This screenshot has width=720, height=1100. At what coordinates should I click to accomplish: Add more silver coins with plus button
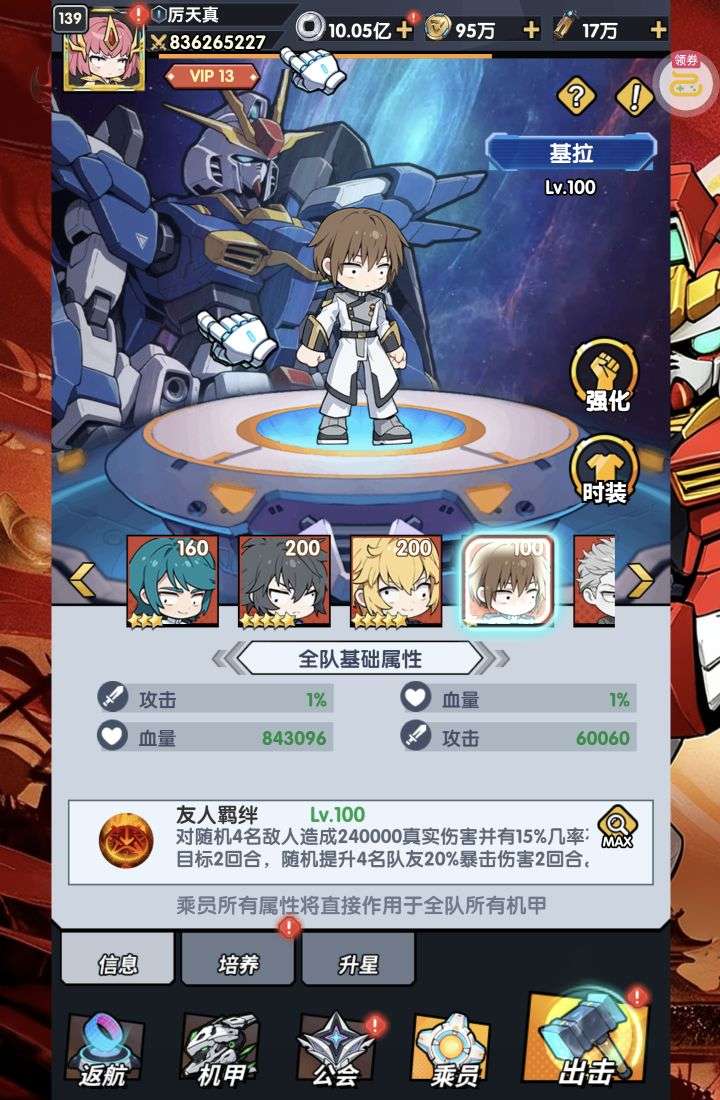404,30
